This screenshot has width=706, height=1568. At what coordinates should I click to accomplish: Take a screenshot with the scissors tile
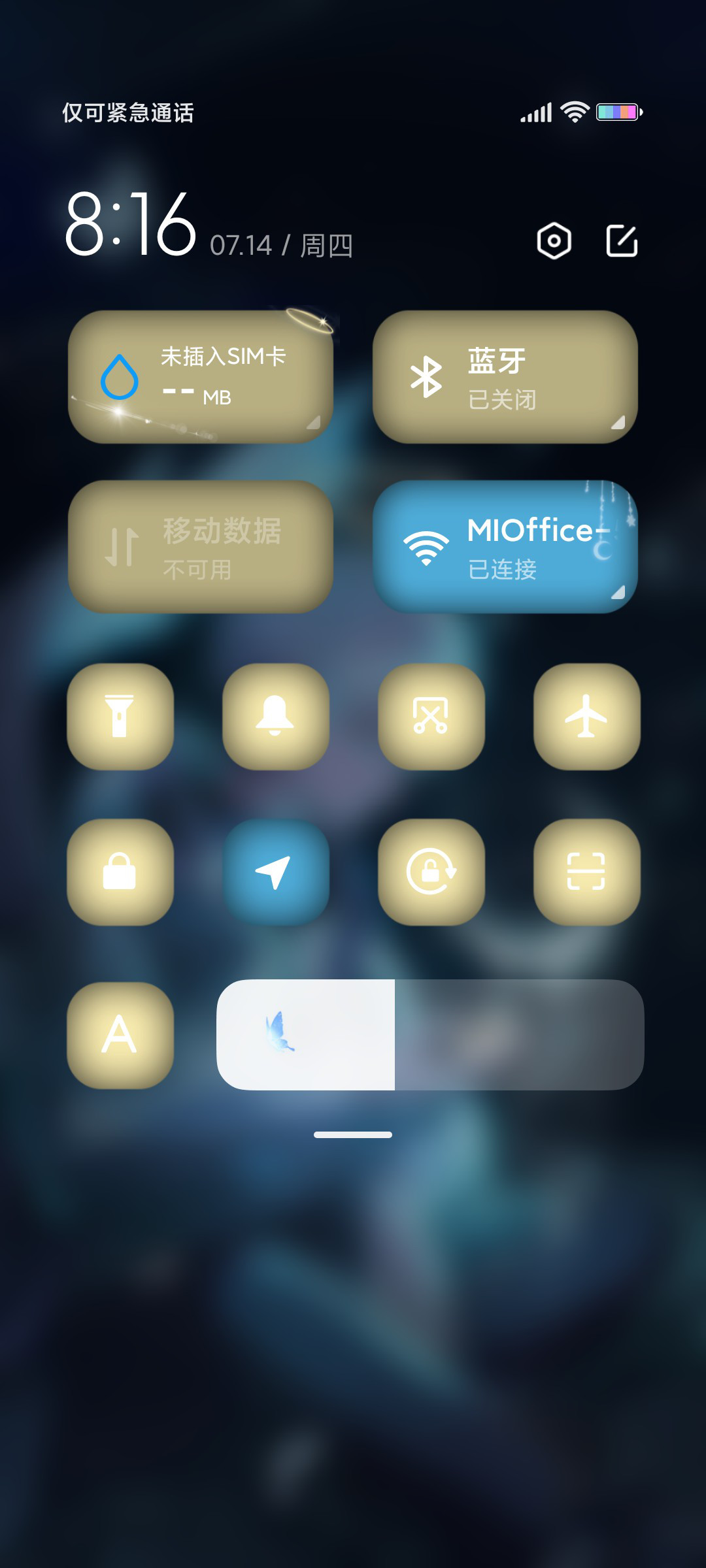[431, 717]
